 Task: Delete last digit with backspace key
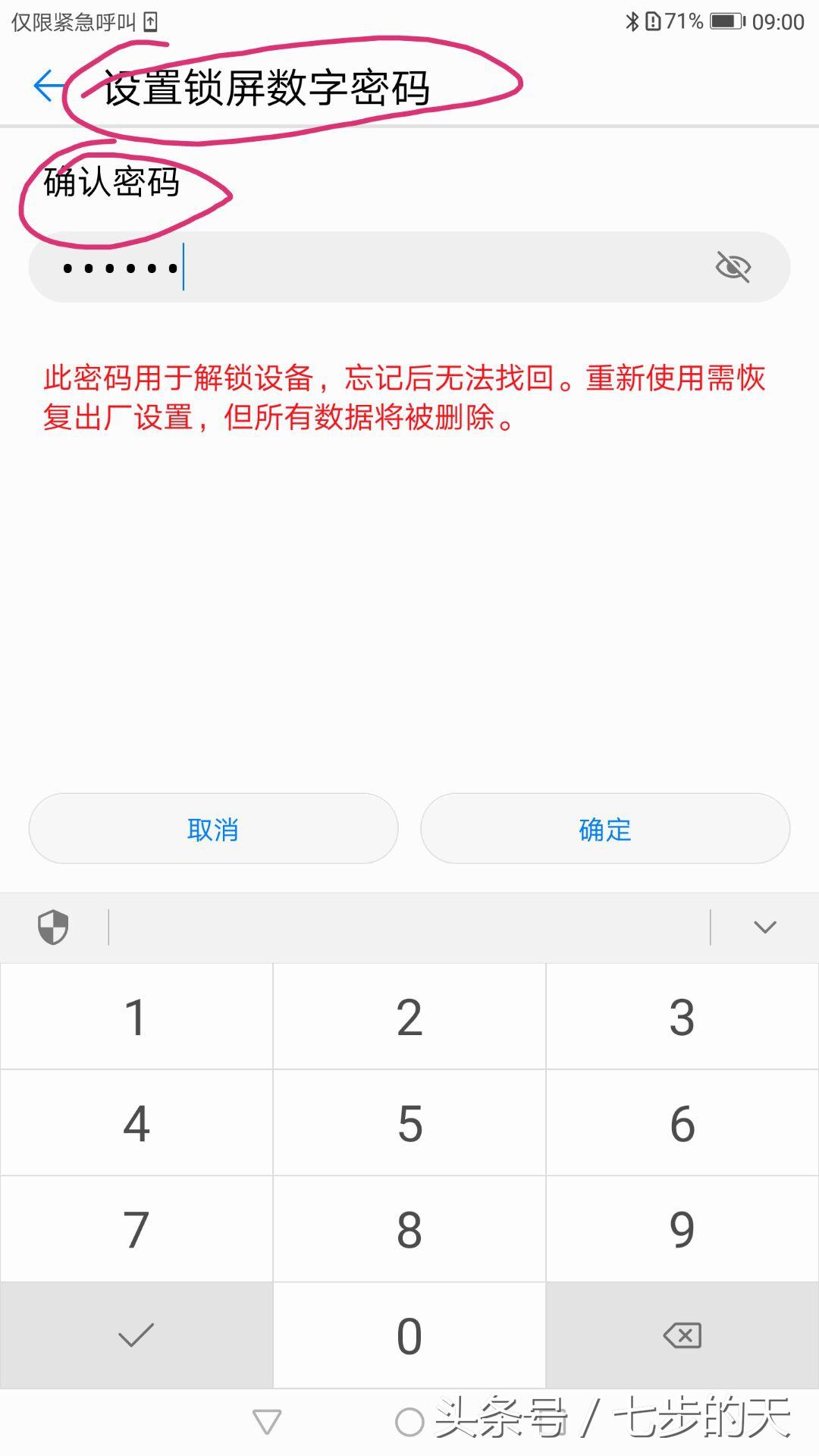(x=682, y=1335)
